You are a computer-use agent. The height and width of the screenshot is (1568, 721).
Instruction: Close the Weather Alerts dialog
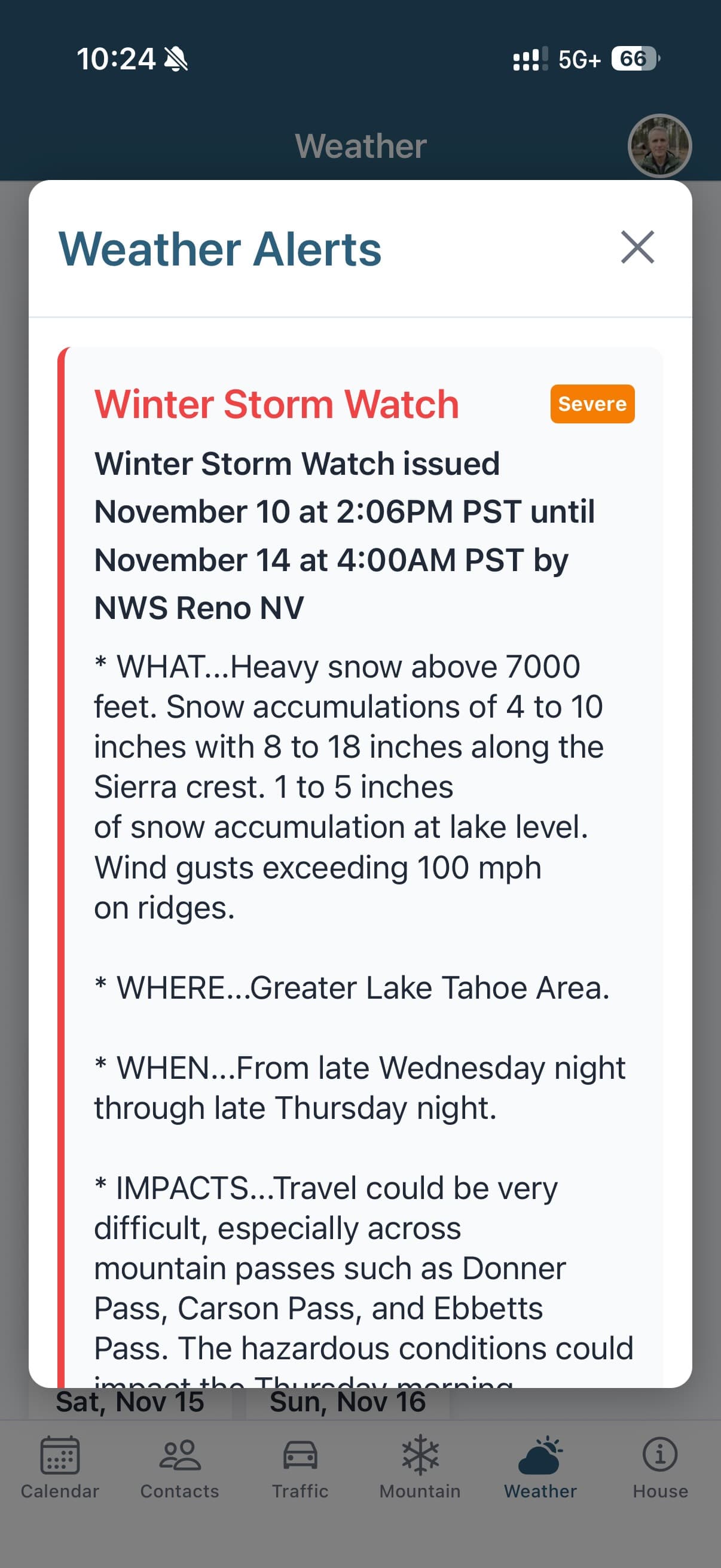click(x=637, y=247)
